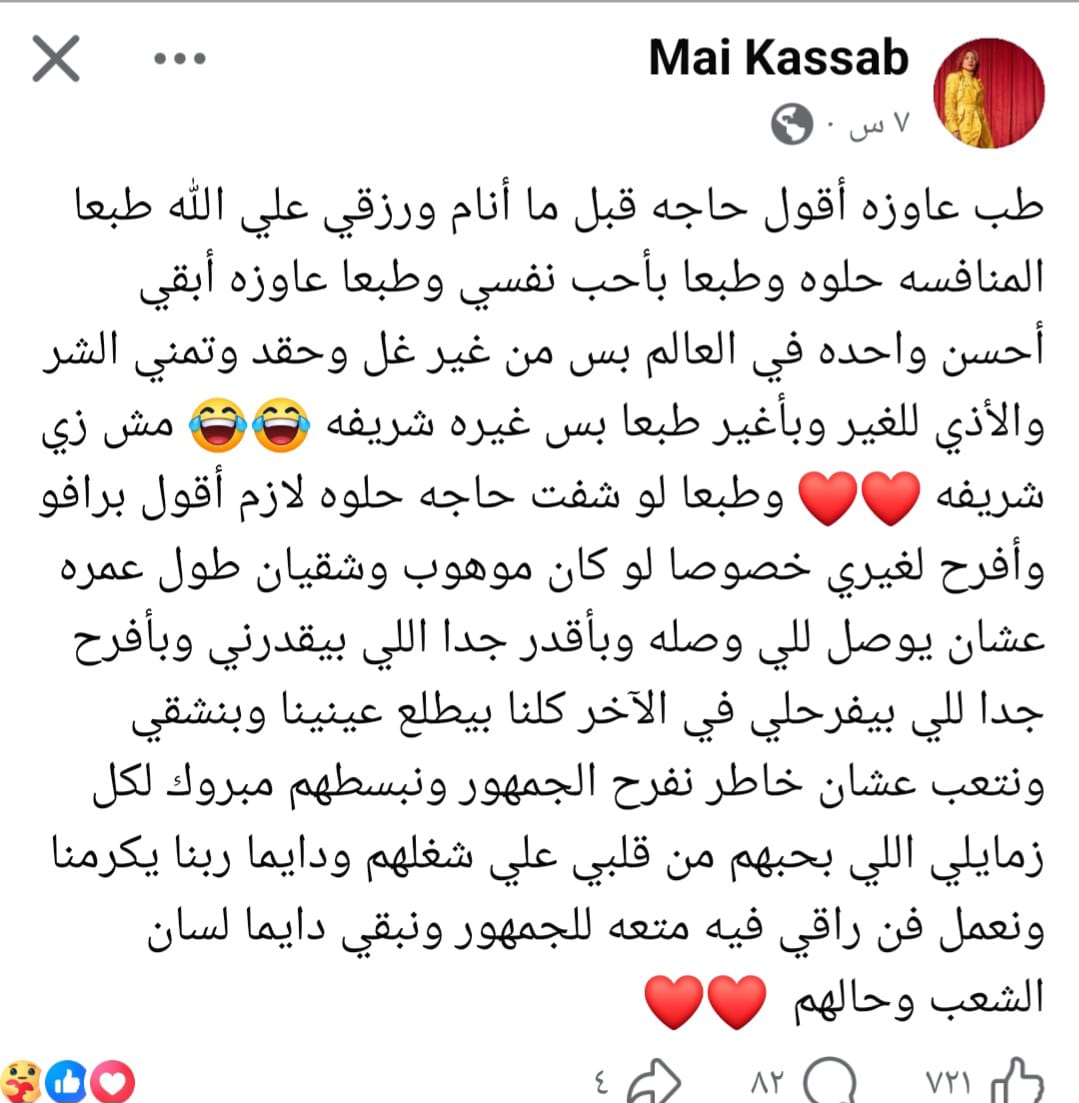1079x1103 pixels.
Task: Open reaction details by clicking reaction icons group
Action: (64, 1077)
